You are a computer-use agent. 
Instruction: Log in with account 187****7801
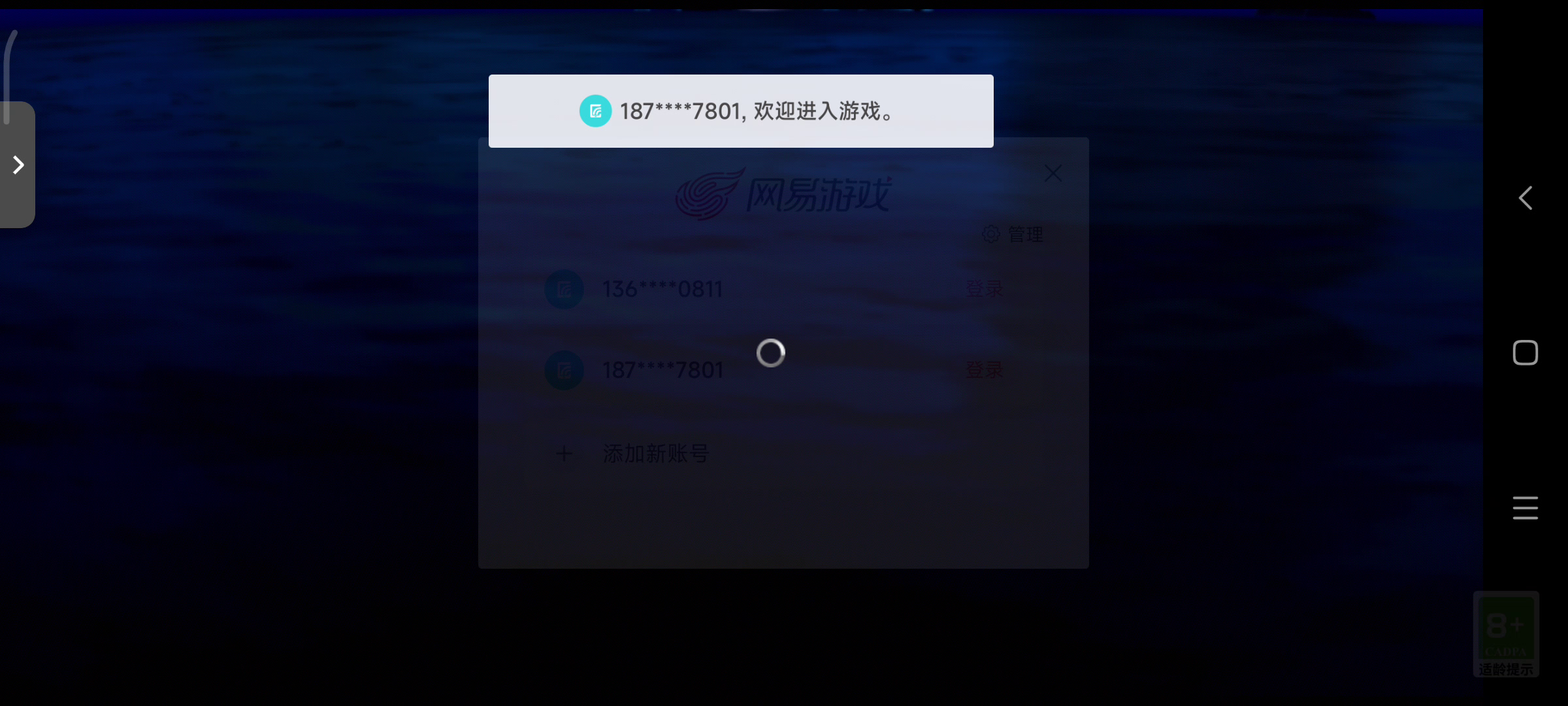click(x=984, y=370)
